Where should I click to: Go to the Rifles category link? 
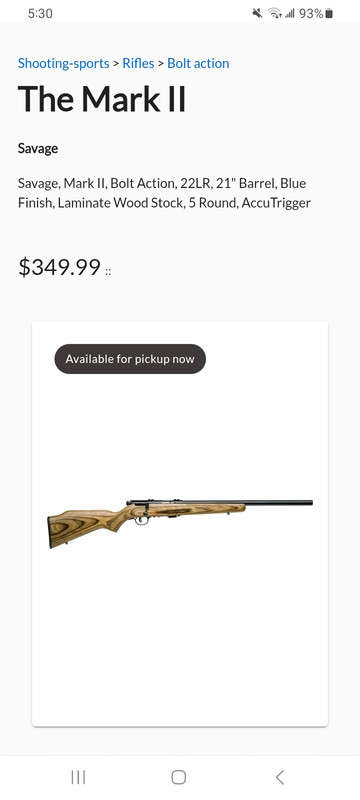pos(138,64)
